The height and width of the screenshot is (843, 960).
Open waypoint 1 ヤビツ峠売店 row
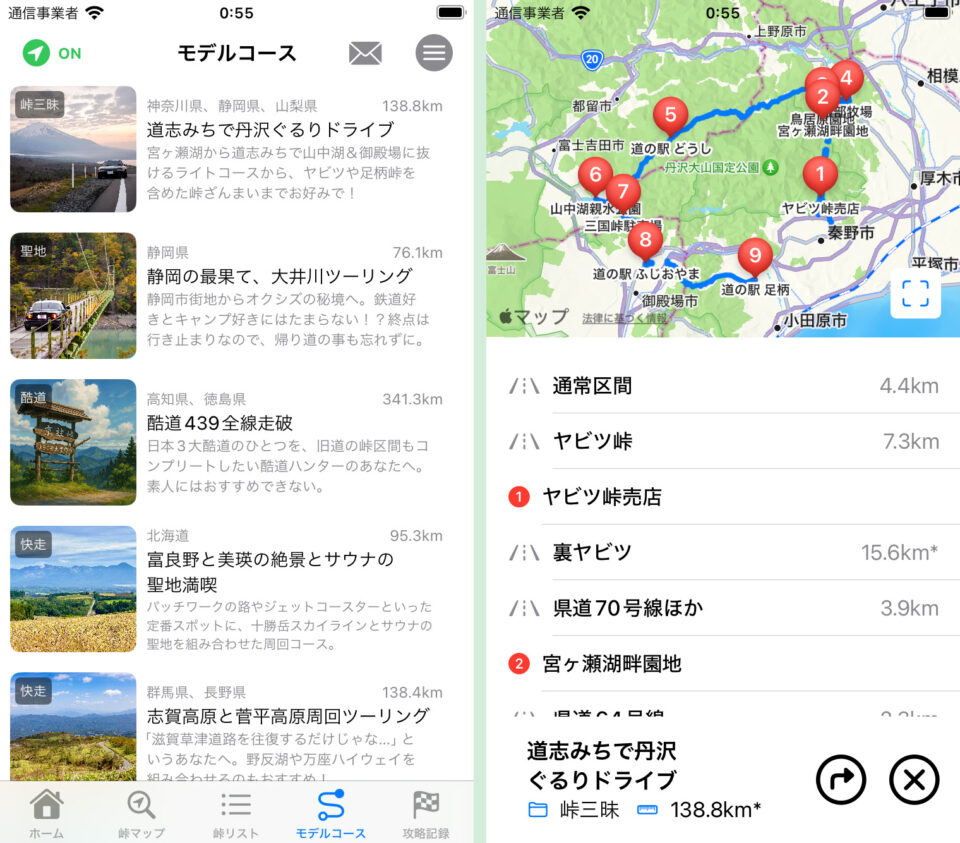[x=723, y=497]
